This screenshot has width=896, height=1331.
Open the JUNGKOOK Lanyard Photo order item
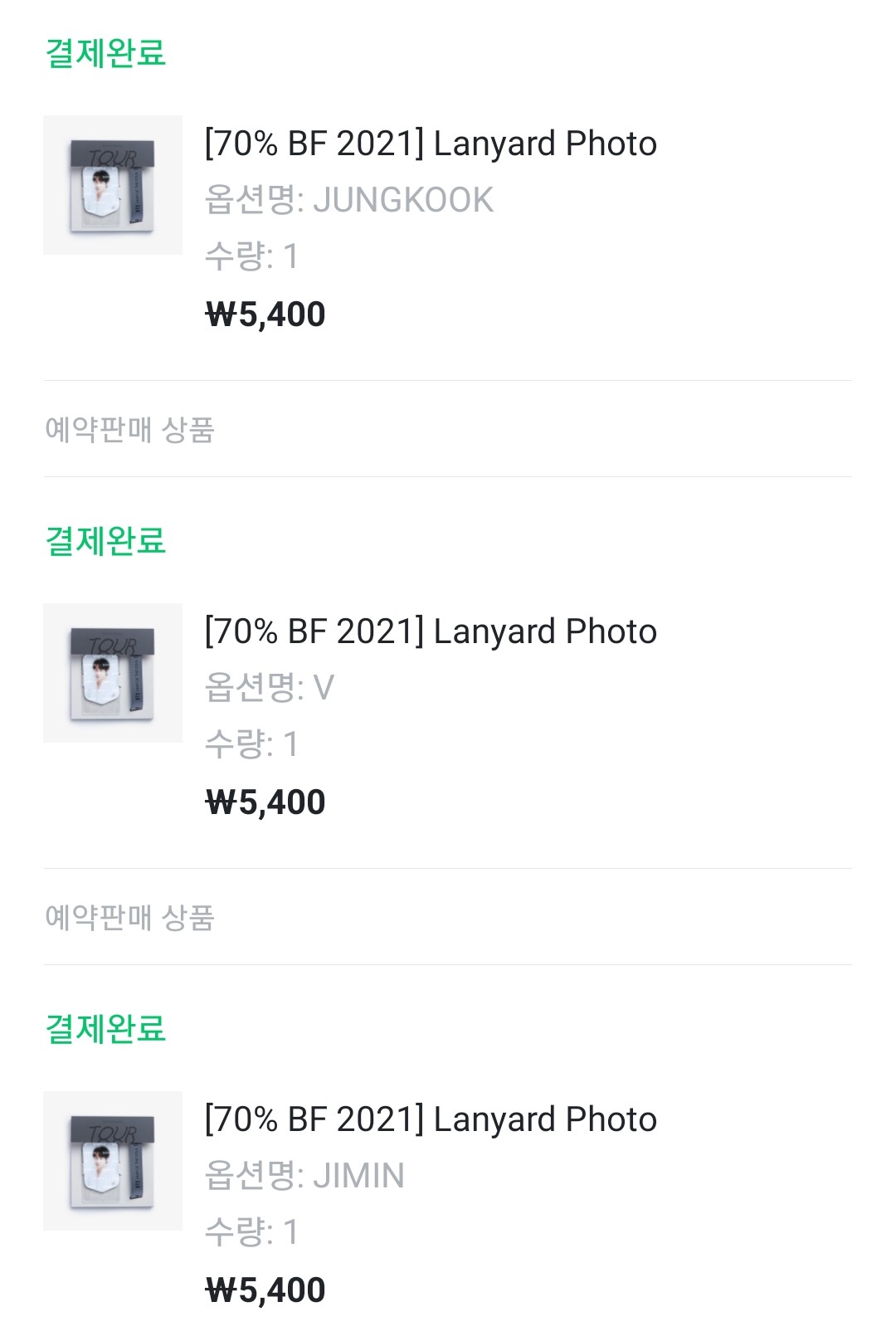431,144
